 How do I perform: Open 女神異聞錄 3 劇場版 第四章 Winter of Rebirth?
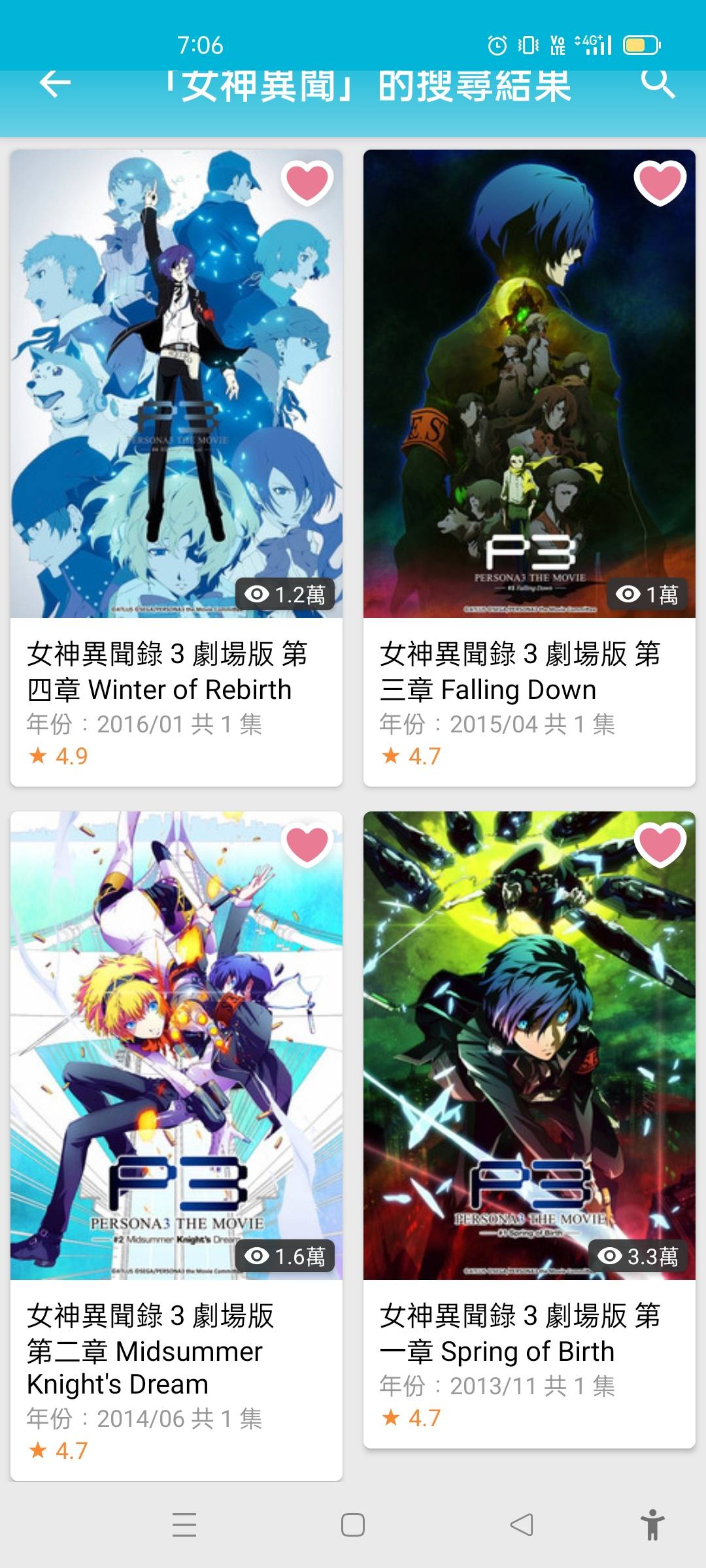[x=176, y=673]
